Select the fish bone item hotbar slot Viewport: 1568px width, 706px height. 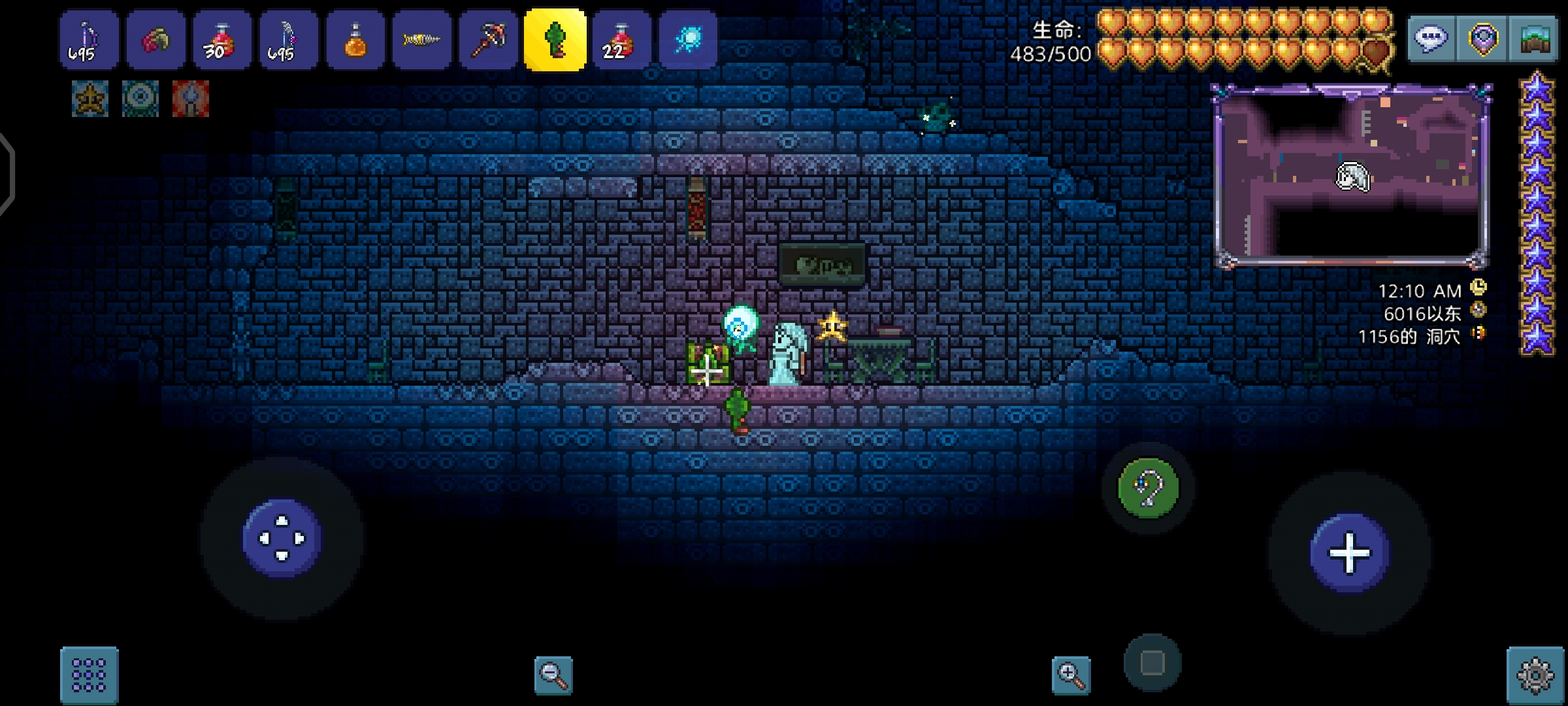[421, 41]
